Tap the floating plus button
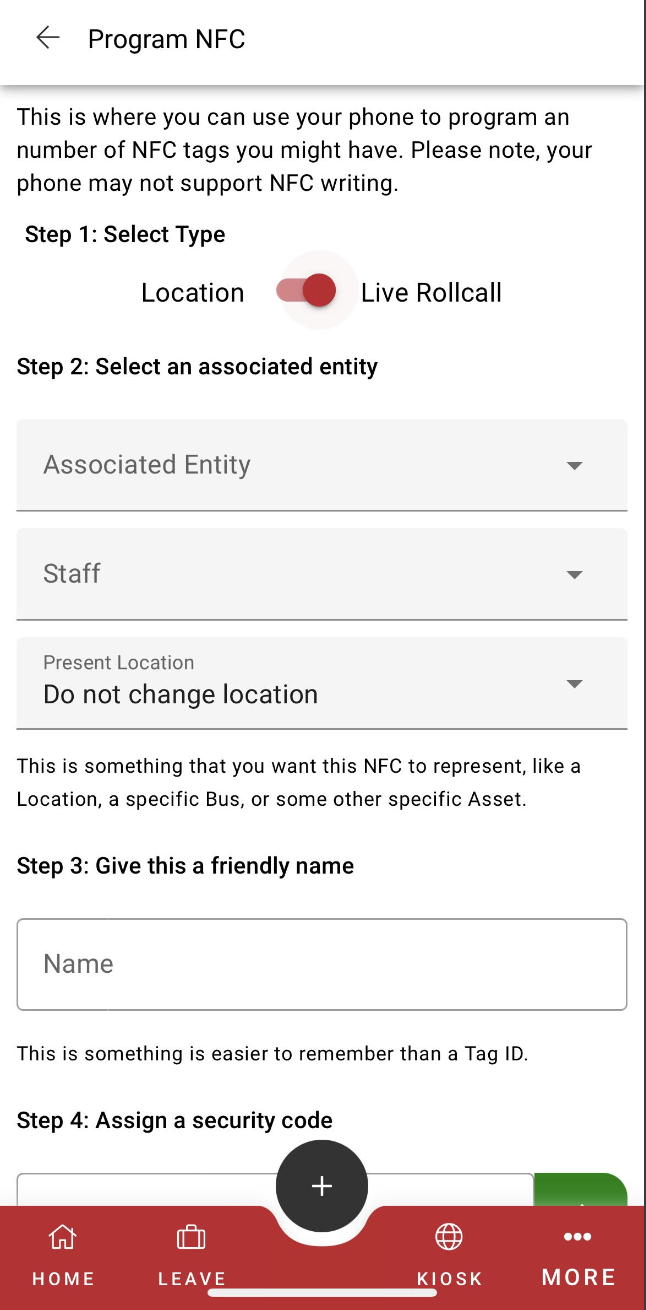The height and width of the screenshot is (1310, 646). click(x=322, y=1186)
